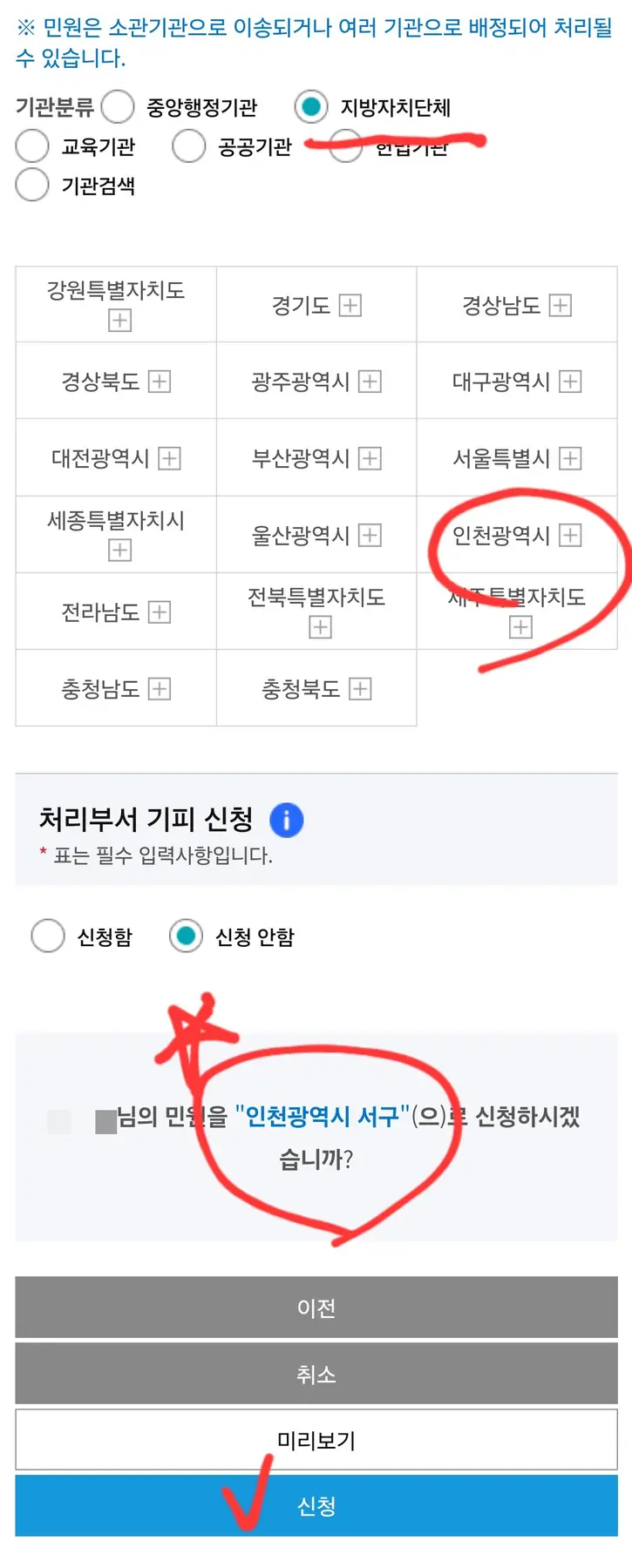This screenshot has width=632, height=1568.
Task: Expand 인천광역시 districts
Action: pyautogui.click(x=570, y=535)
